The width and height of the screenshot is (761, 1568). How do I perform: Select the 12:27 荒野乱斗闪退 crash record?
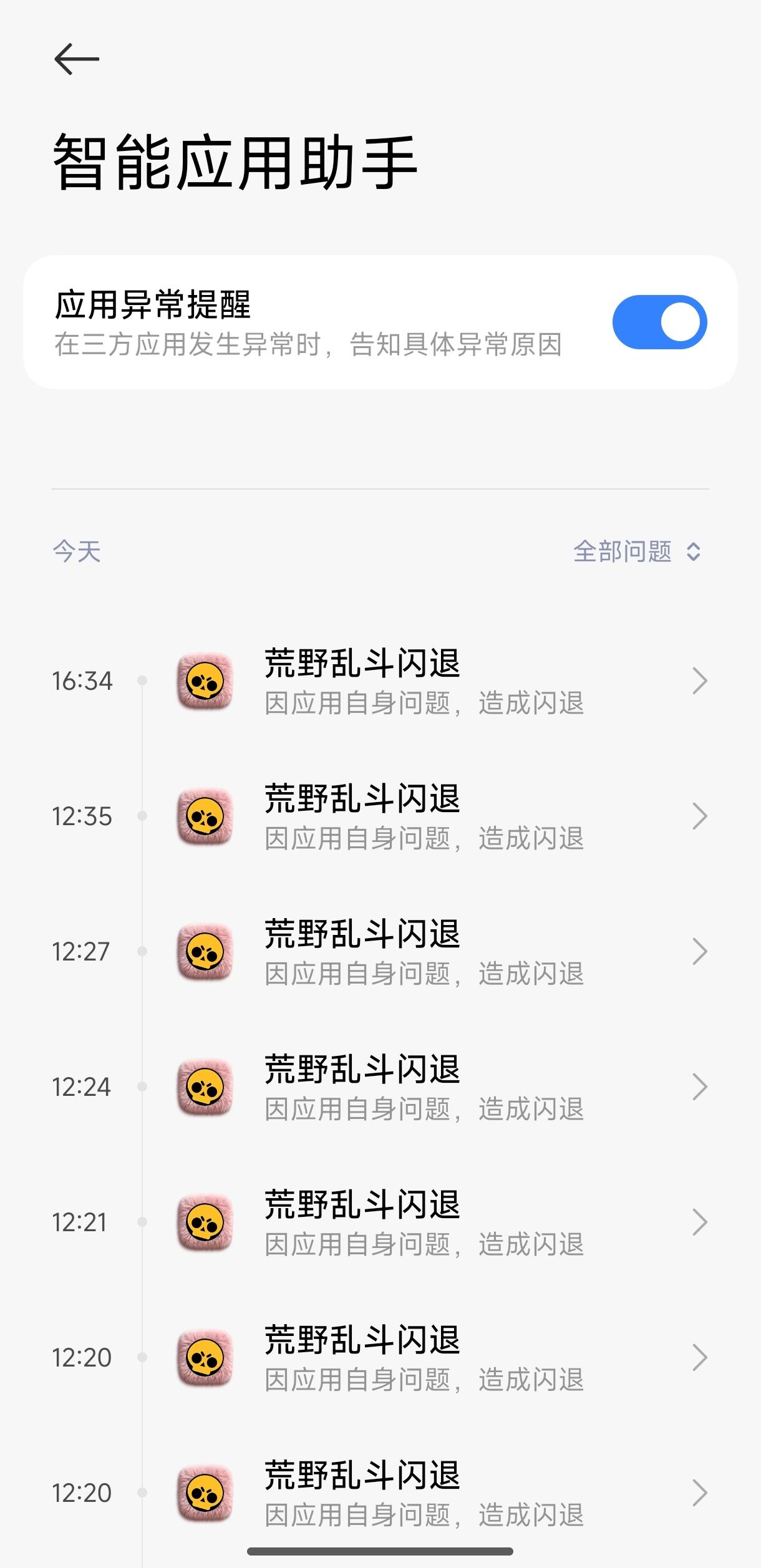click(x=424, y=952)
